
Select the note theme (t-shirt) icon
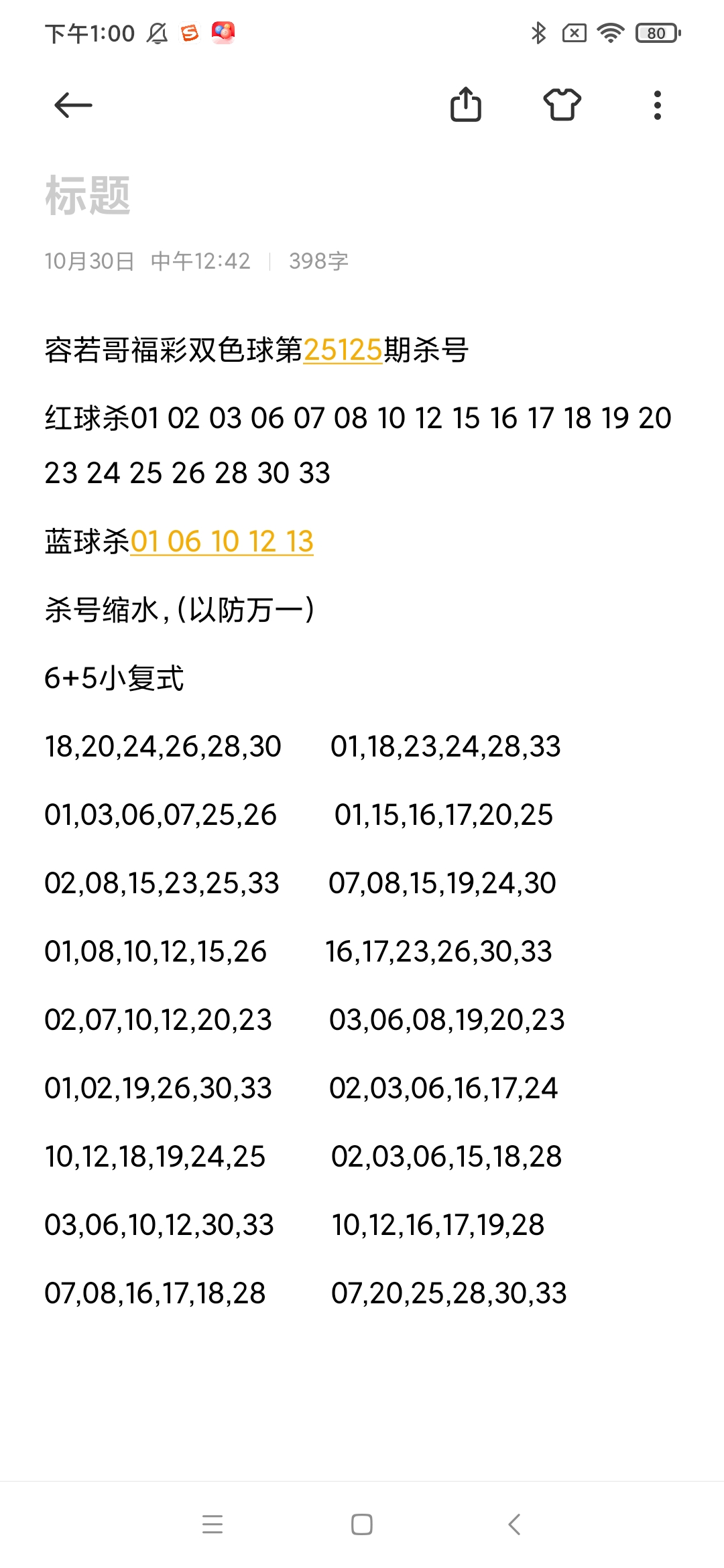click(562, 106)
